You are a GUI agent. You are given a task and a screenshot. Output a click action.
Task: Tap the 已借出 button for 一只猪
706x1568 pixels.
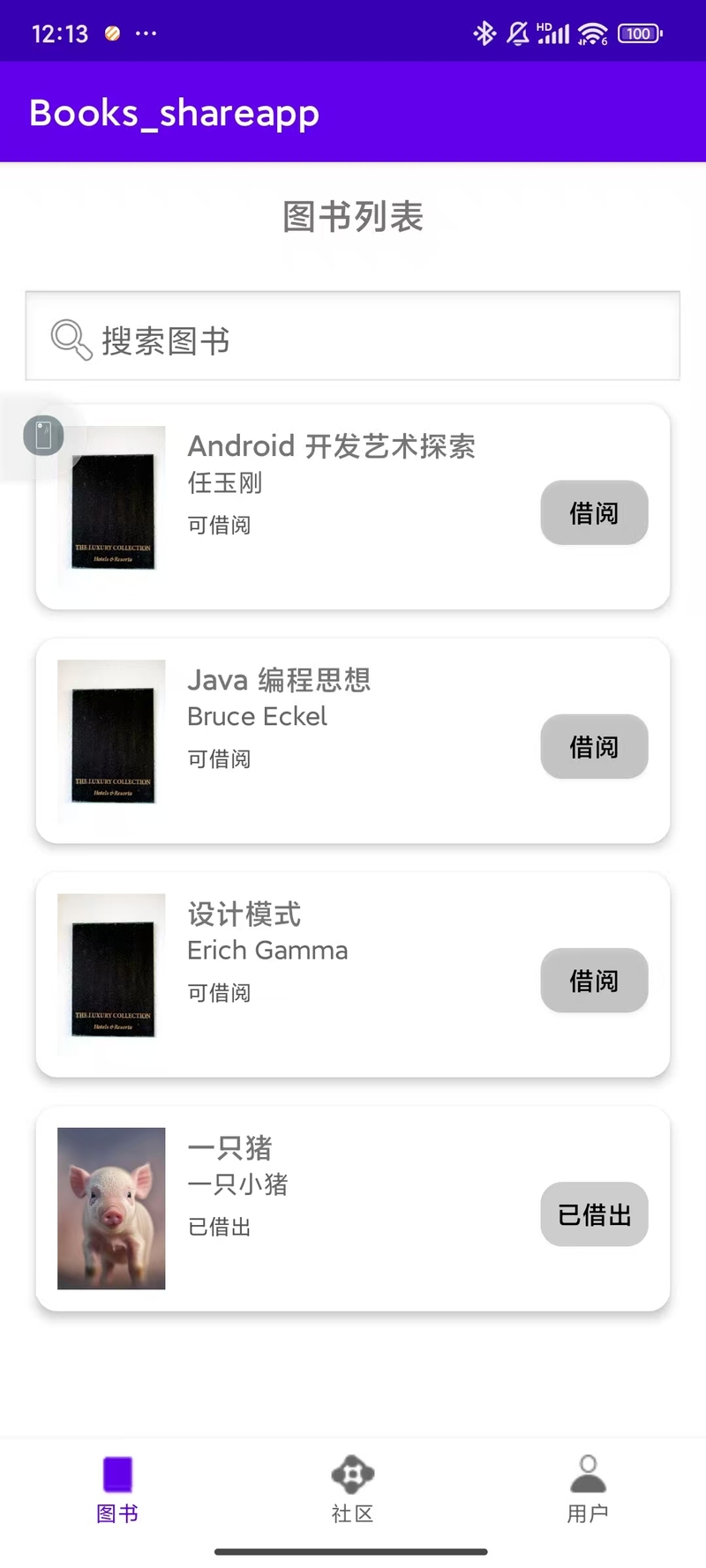pyautogui.click(x=594, y=1214)
